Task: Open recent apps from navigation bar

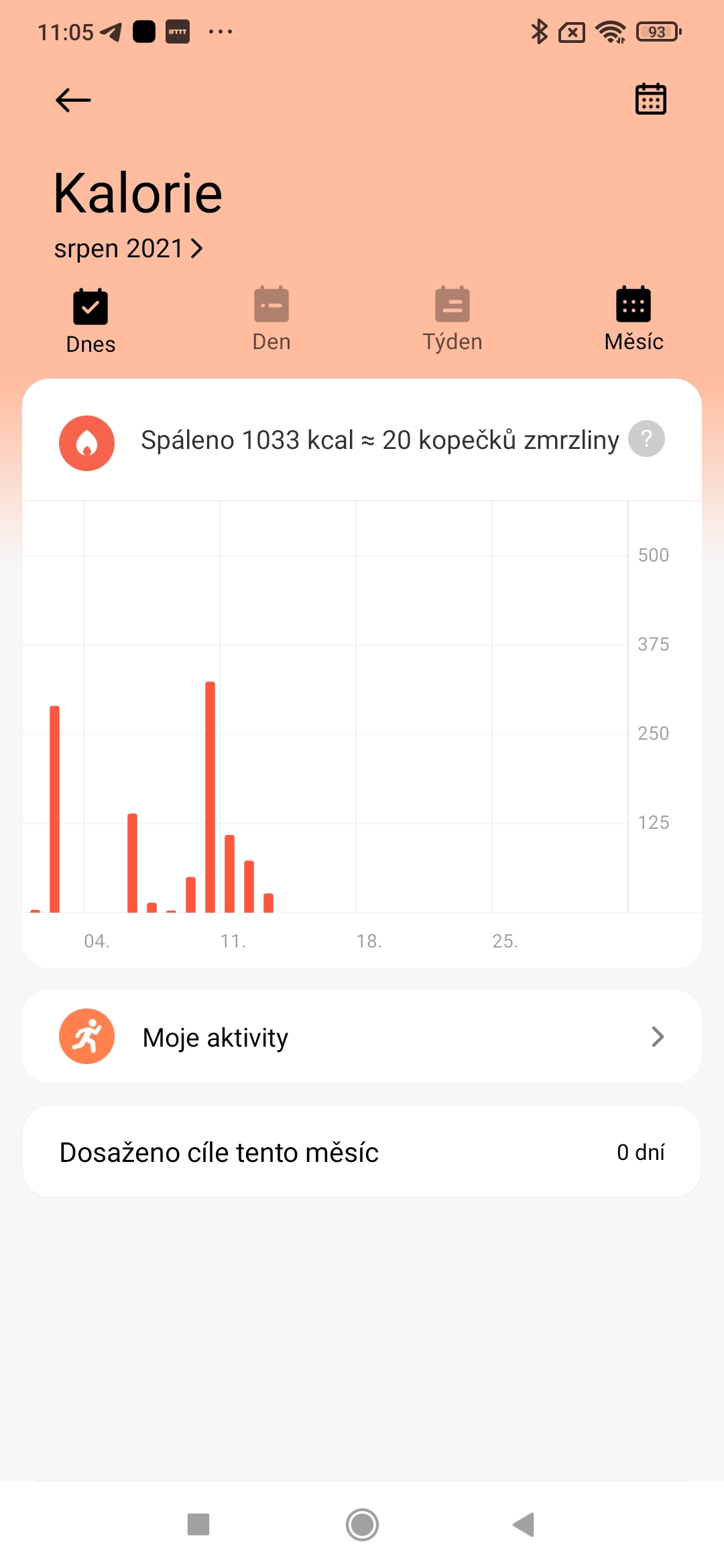Action: pyautogui.click(x=198, y=1524)
